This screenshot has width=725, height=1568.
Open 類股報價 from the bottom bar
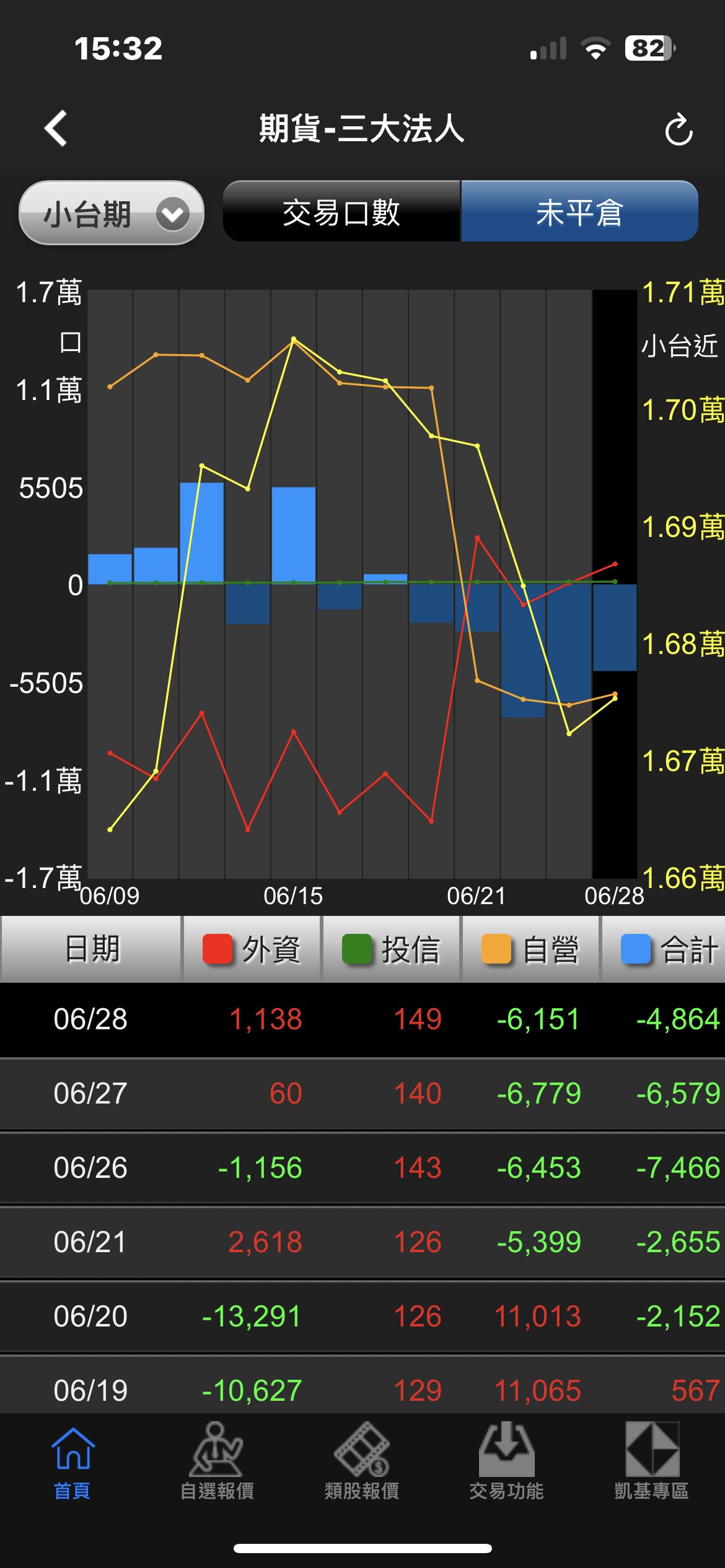coord(362,1461)
